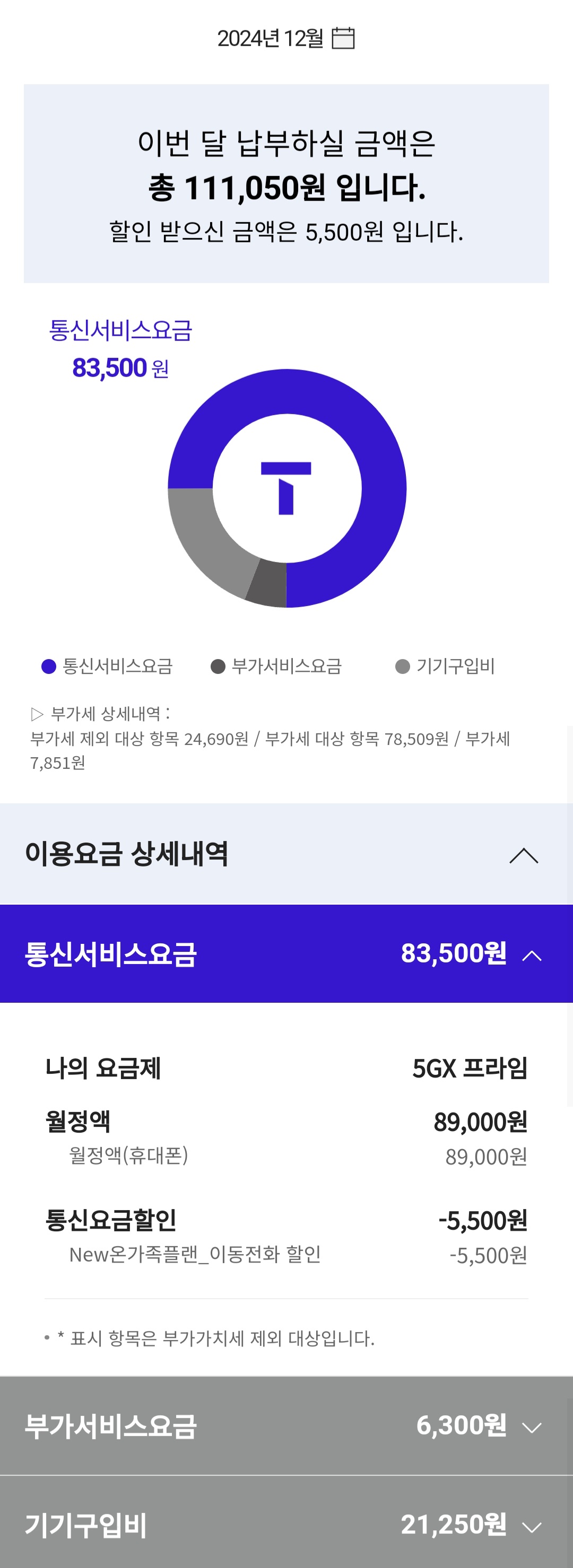Image resolution: width=573 pixels, height=1568 pixels.
Task: Collapse the 통신서비스요금 83,500원 section
Action: [x=532, y=956]
